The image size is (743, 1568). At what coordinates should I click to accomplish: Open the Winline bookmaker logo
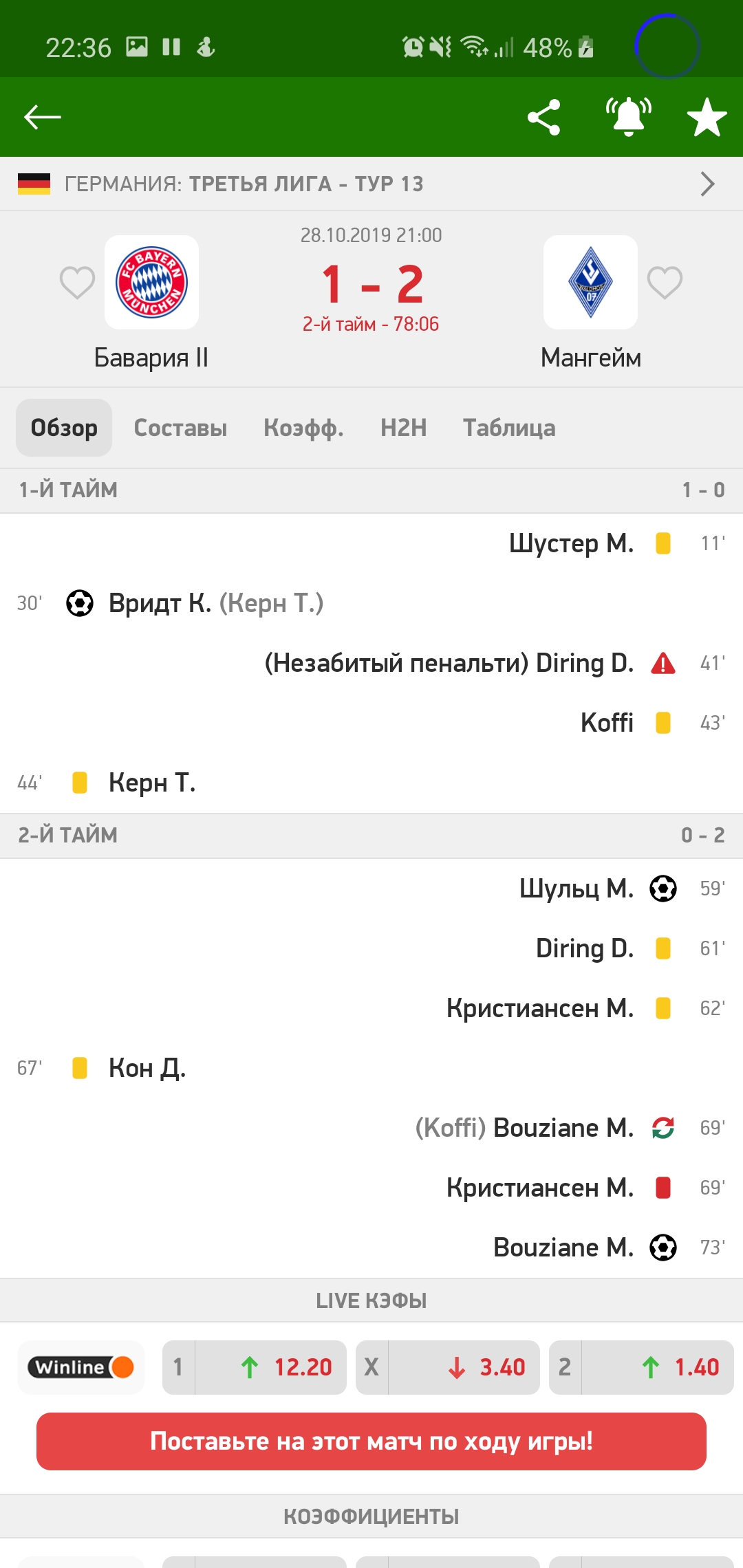pos(81,1367)
